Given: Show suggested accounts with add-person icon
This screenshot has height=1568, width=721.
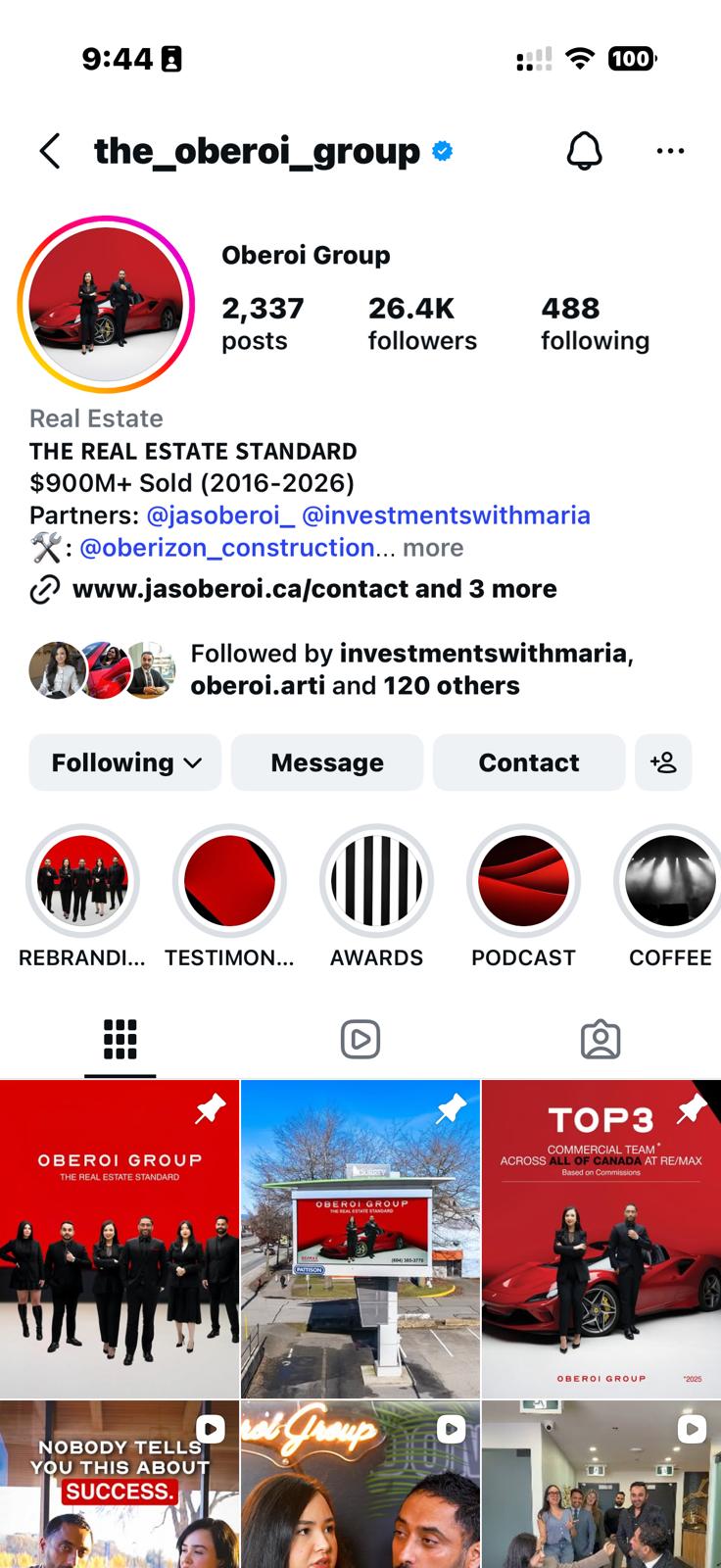Looking at the screenshot, I should tap(663, 762).
